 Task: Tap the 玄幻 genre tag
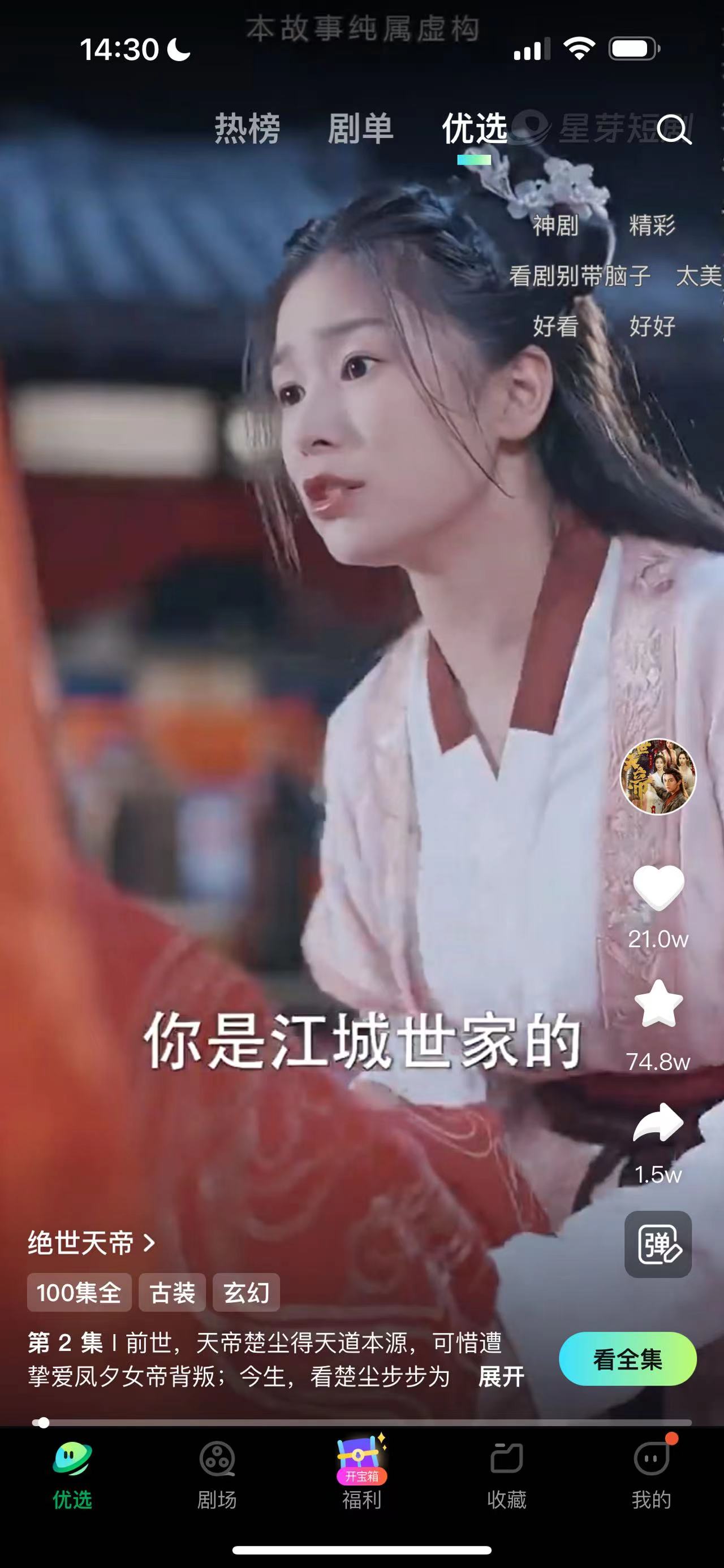pyautogui.click(x=246, y=1292)
